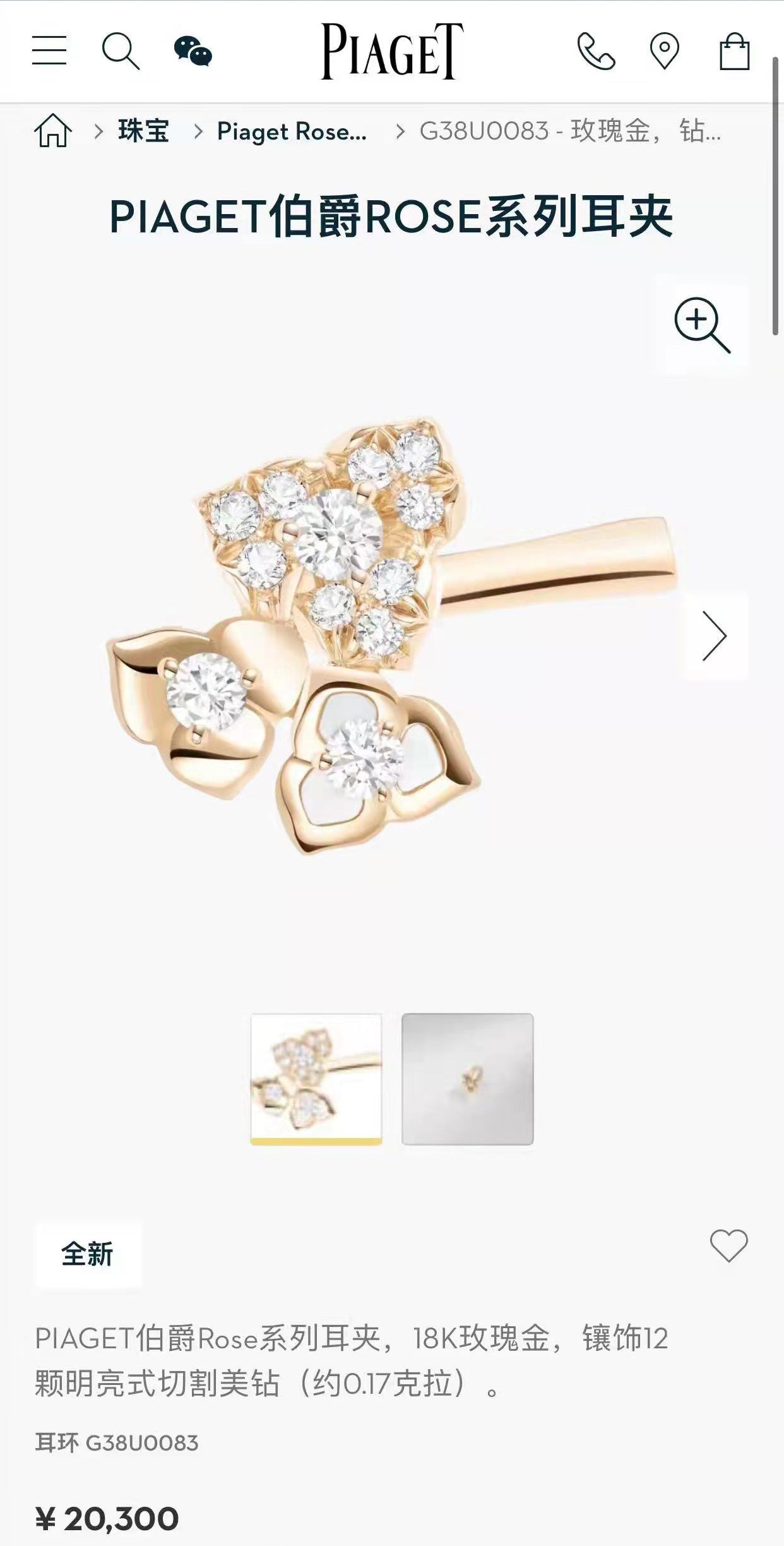
Task: Open the WeChat contact icon
Action: [193, 51]
